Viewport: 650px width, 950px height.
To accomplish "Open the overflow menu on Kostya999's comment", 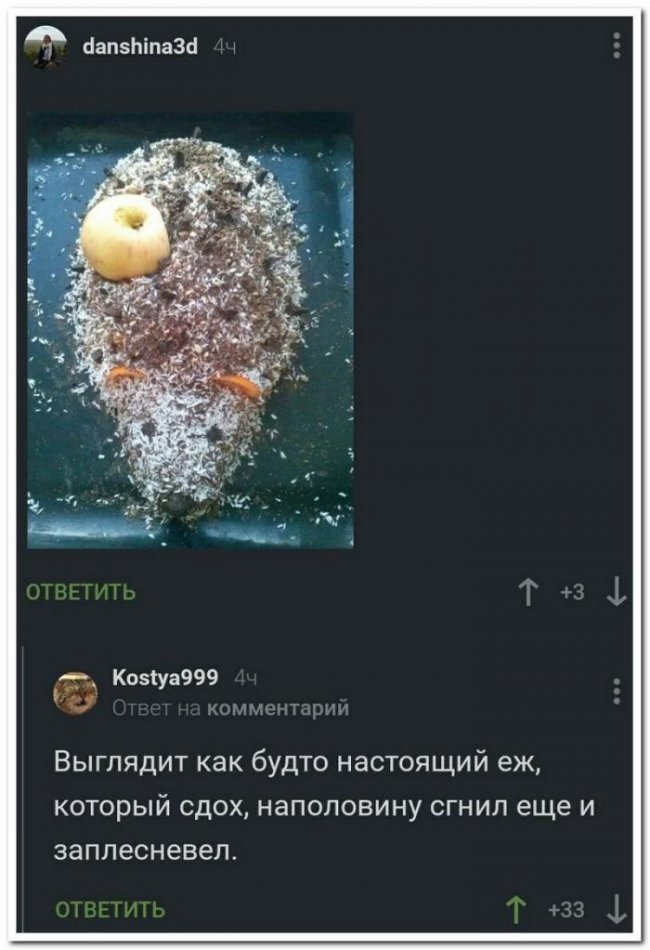I will click(x=617, y=691).
